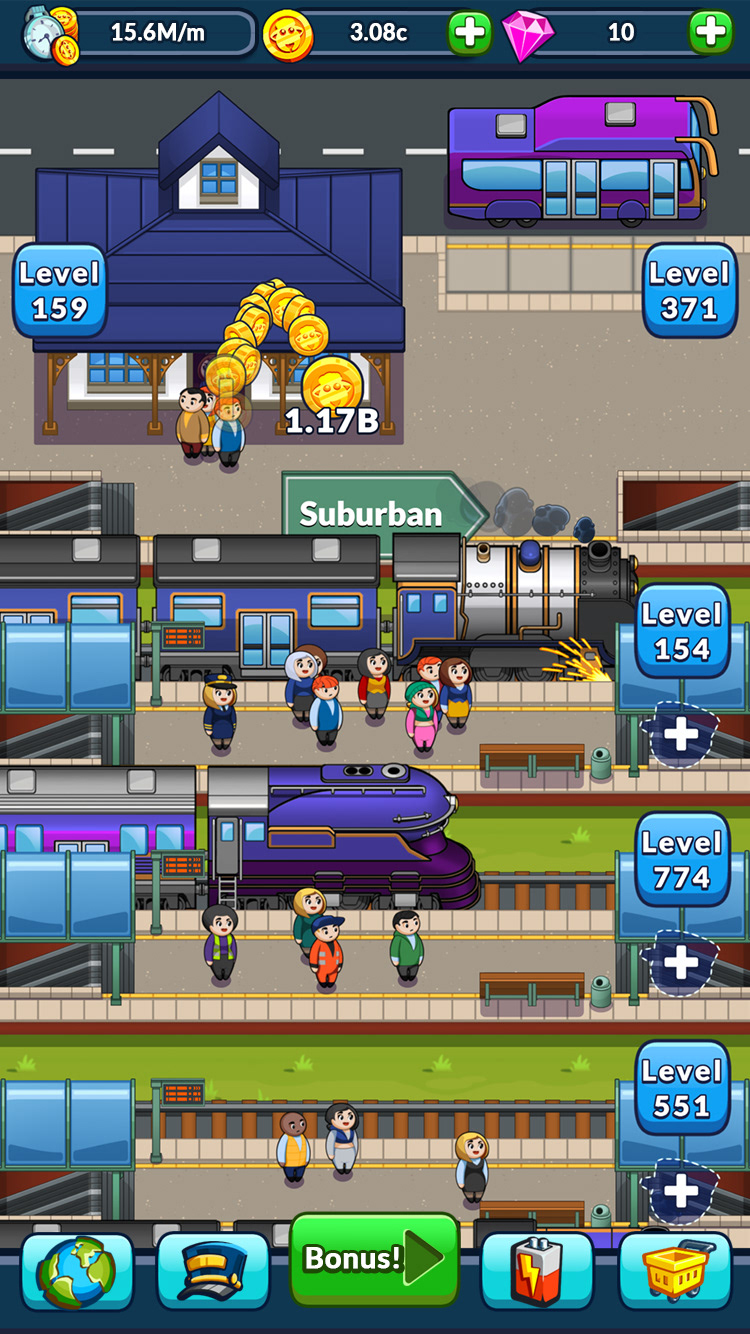750x1334 pixels.
Task: Add item in Level 774 platform plus slot
Action: click(681, 963)
